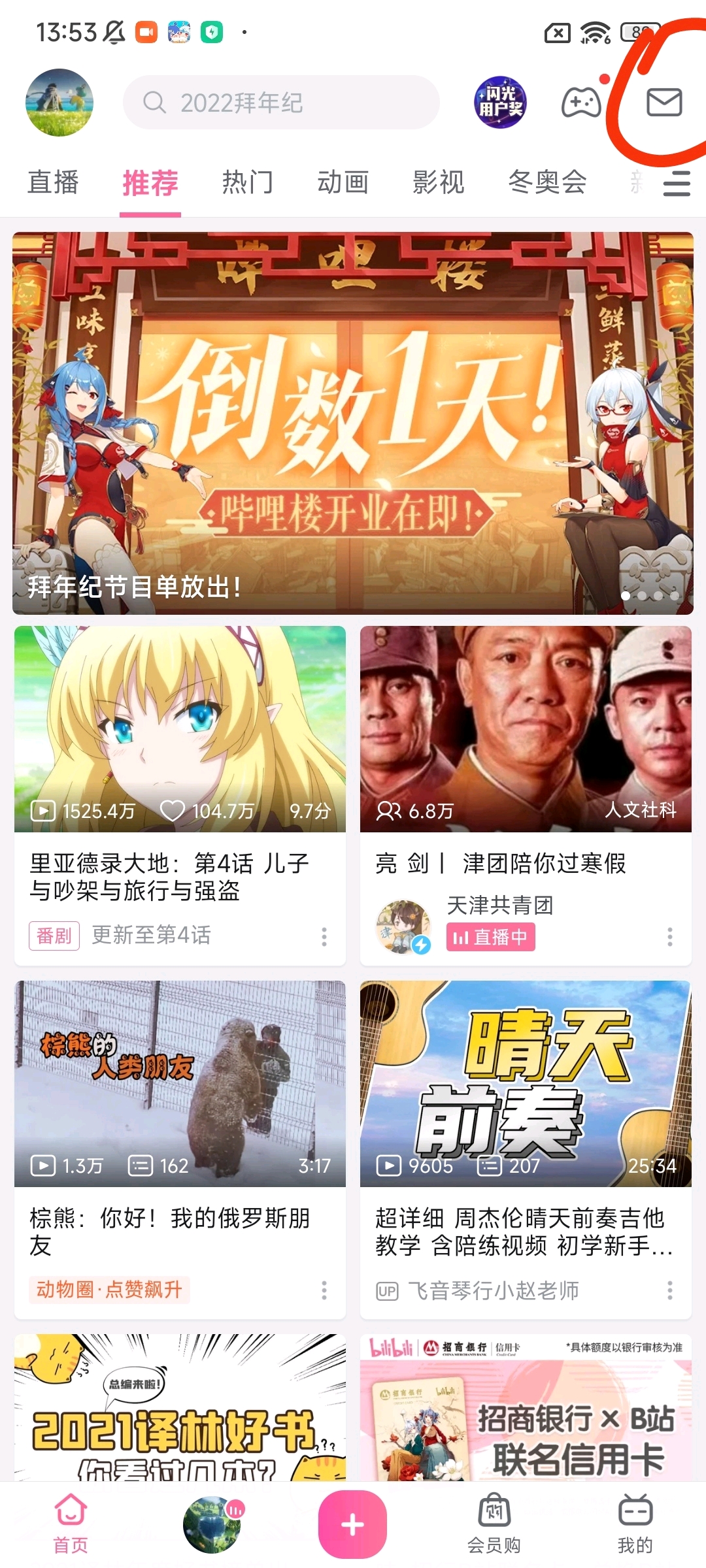Open the 拜年纪节目单放出 banner
This screenshot has width=706, height=1568.
(x=353, y=423)
